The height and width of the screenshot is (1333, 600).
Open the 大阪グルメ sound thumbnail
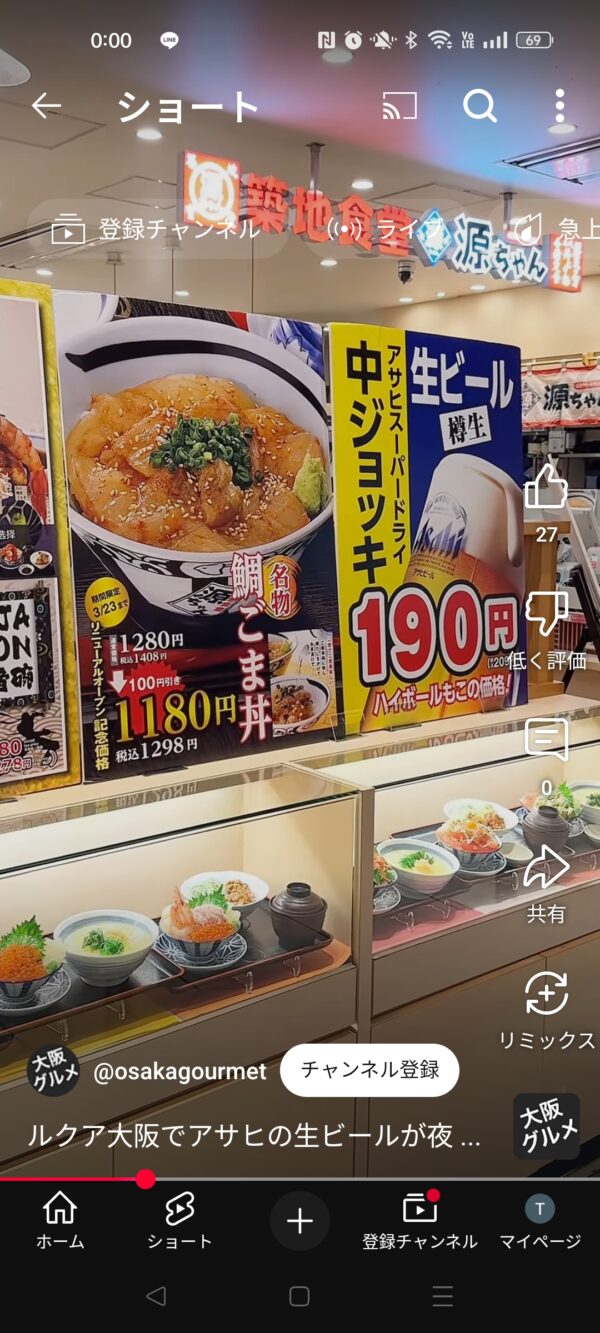click(x=546, y=1126)
